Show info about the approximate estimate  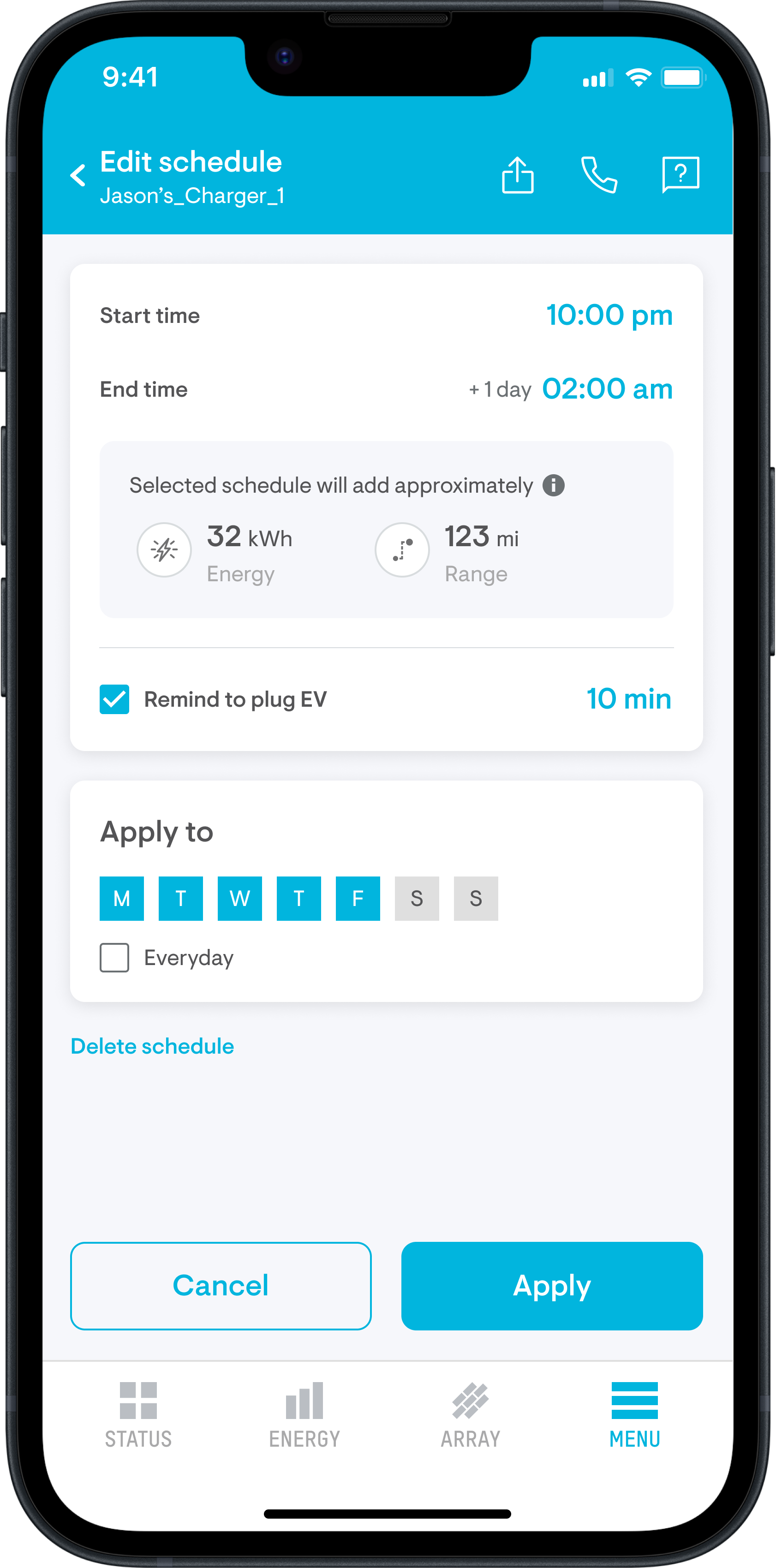point(553,485)
